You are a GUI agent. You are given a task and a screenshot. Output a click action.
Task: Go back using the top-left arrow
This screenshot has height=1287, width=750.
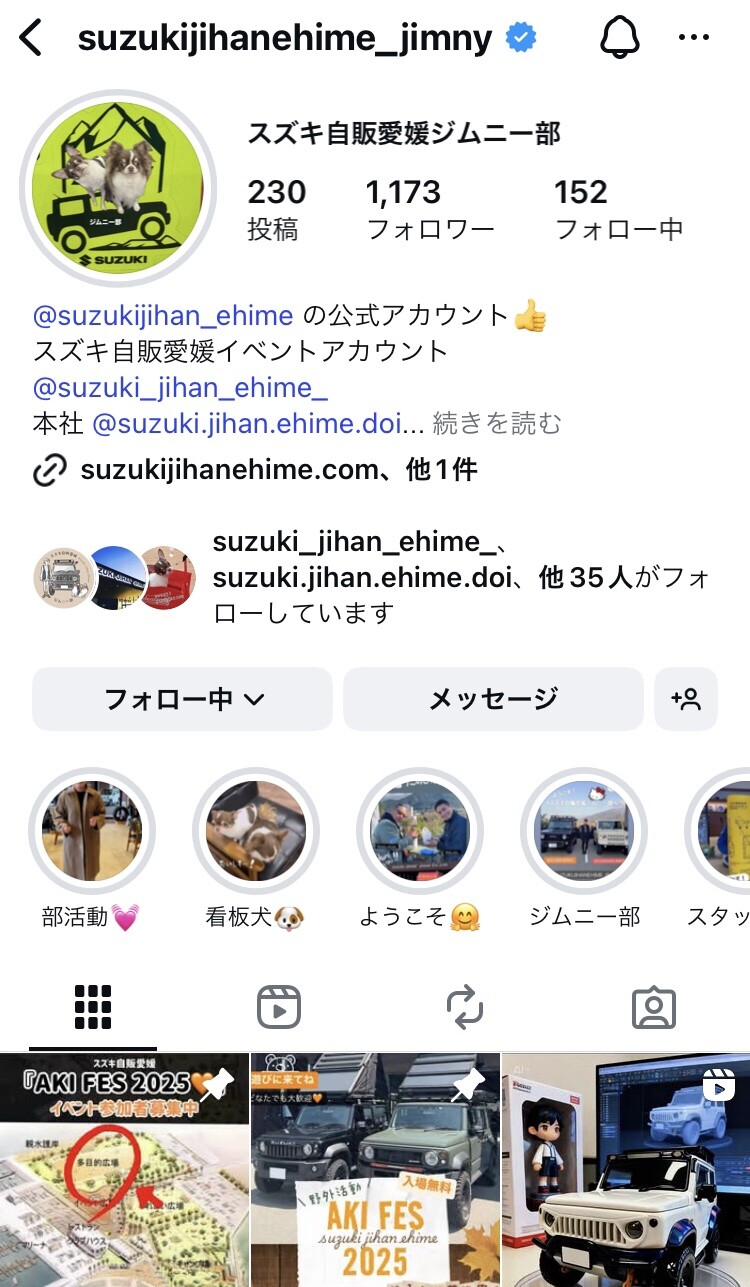[x=31, y=39]
